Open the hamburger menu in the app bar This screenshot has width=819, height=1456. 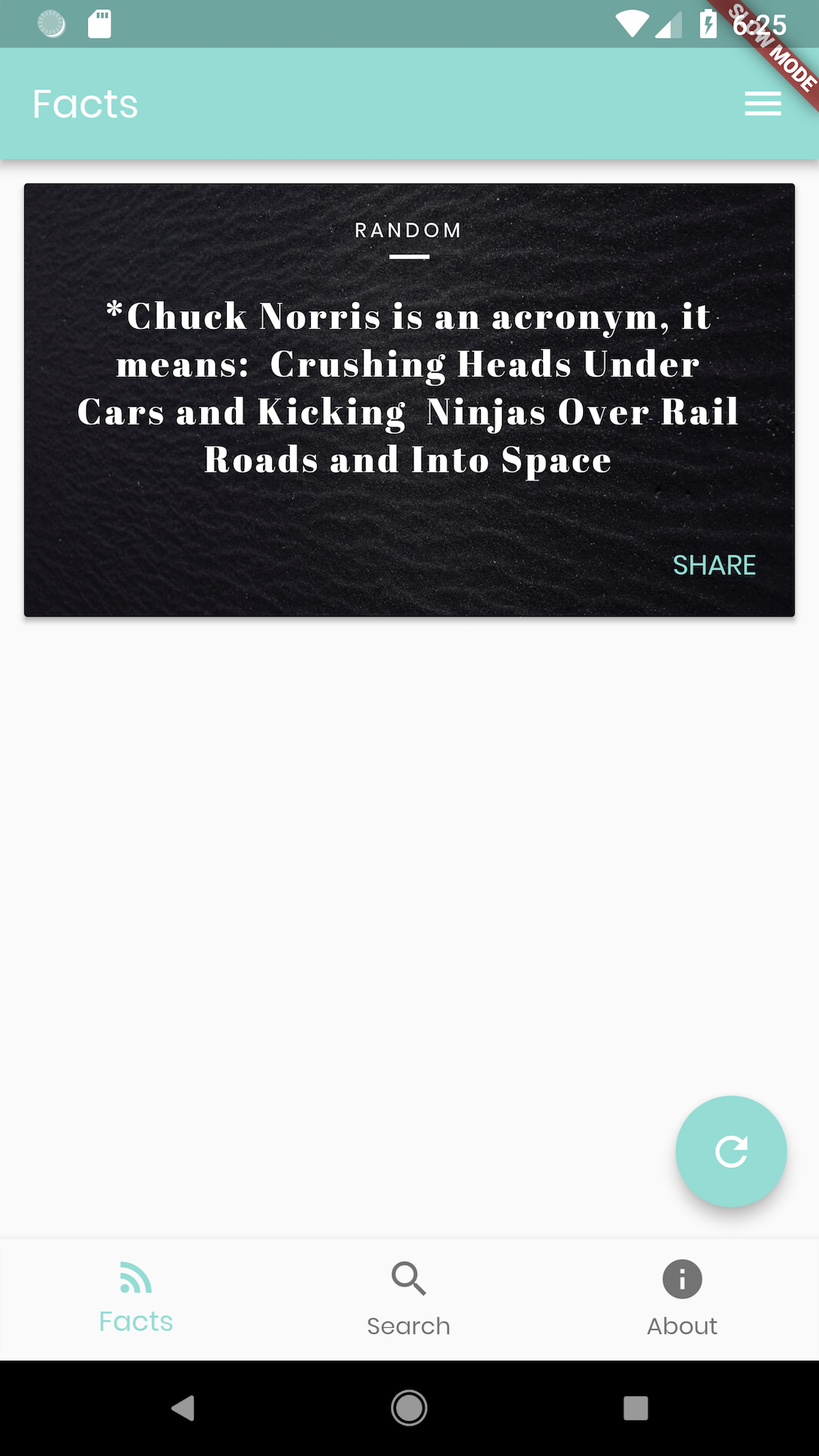coord(762,104)
